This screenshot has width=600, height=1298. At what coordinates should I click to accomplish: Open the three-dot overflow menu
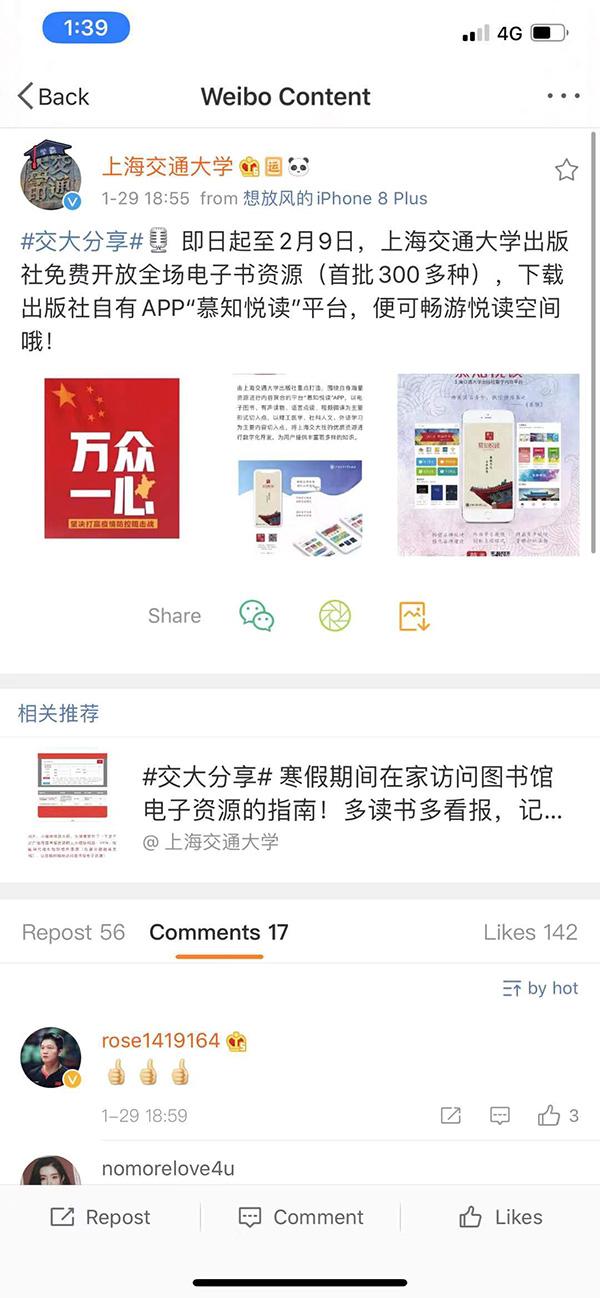tap(563, 97)
